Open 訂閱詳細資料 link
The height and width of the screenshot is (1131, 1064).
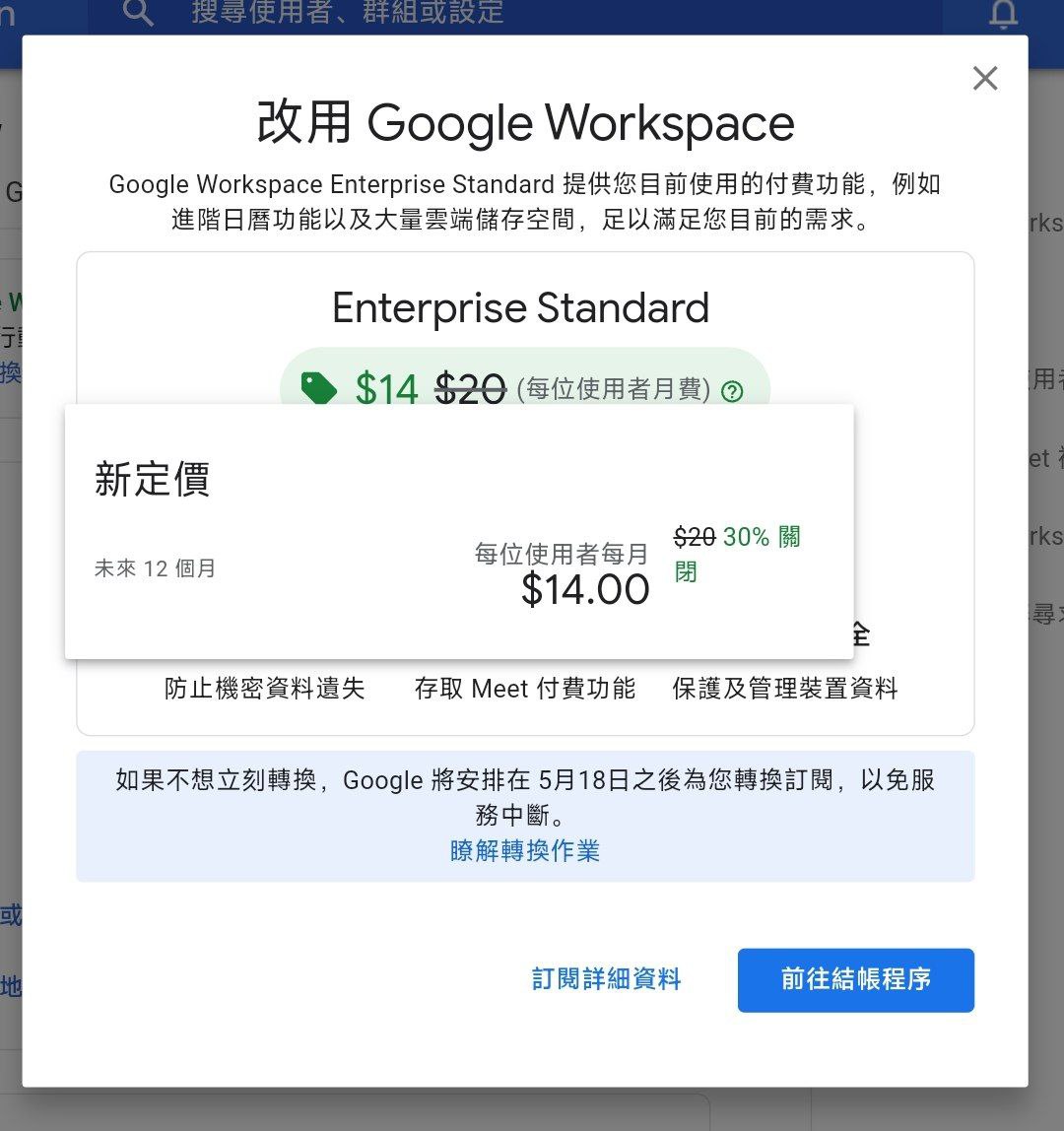point(606,979)
